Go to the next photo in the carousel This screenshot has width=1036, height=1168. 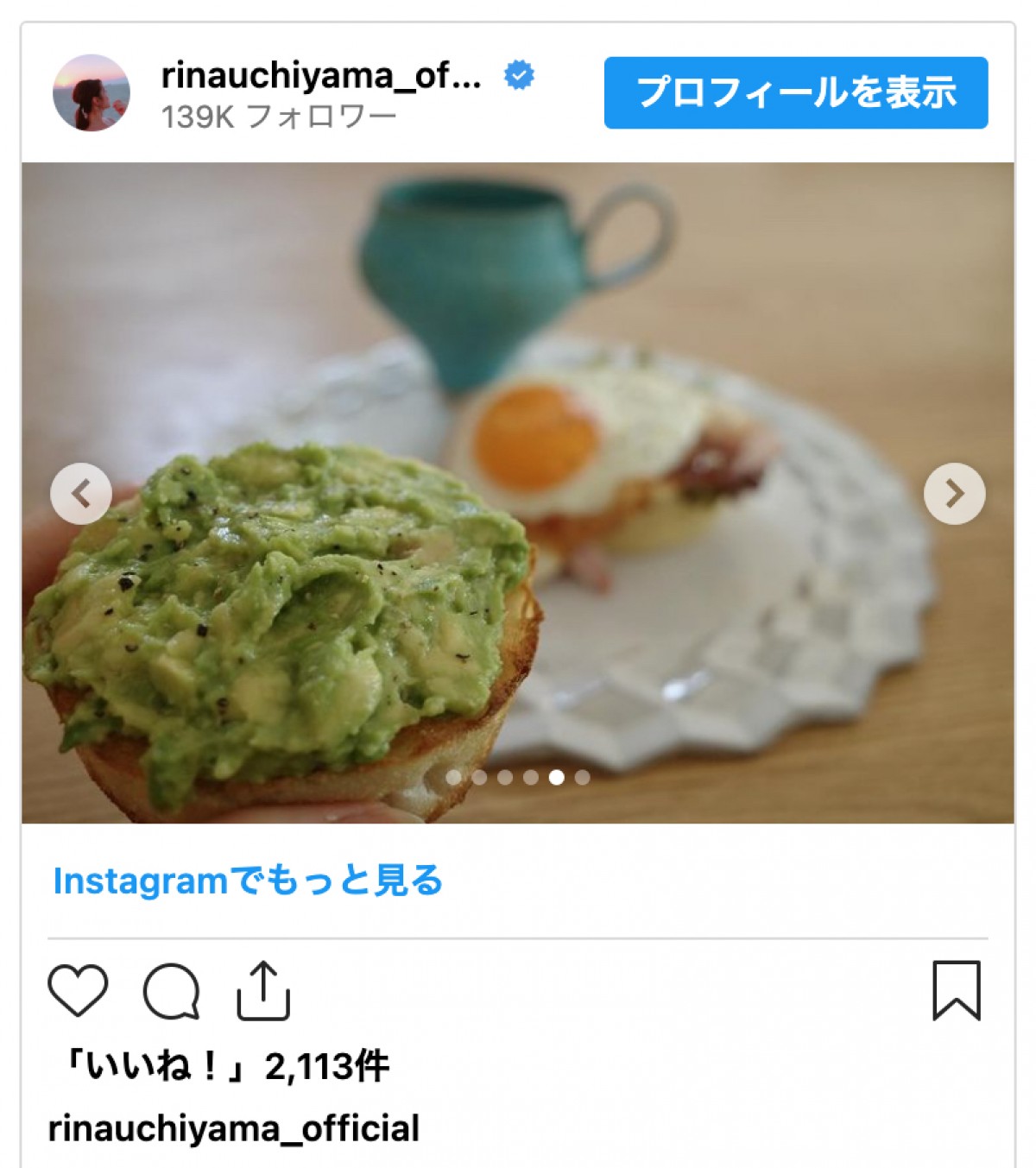point(954,494)
